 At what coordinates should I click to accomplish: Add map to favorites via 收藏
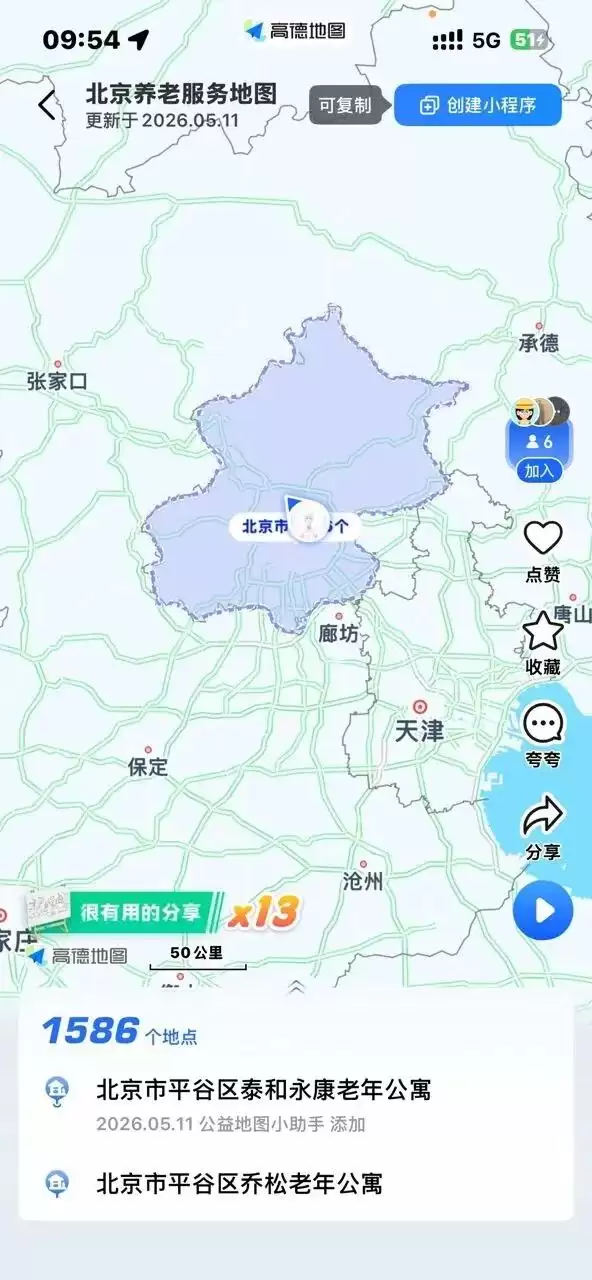point(543,643)
